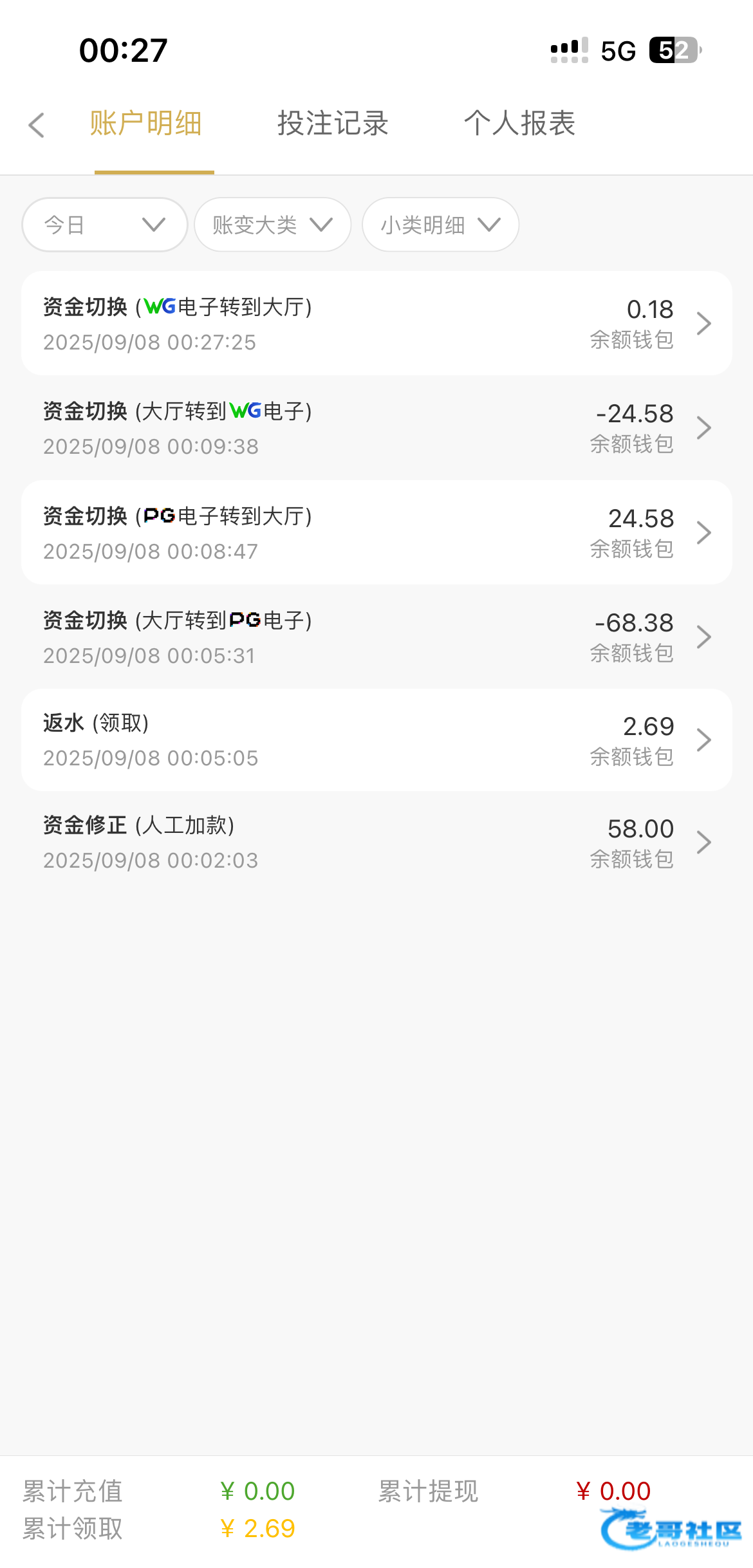Open the 24.58 PG电子转到大厅 record
This screenshot has width=753, height=1568.
(x=376, y=532)
